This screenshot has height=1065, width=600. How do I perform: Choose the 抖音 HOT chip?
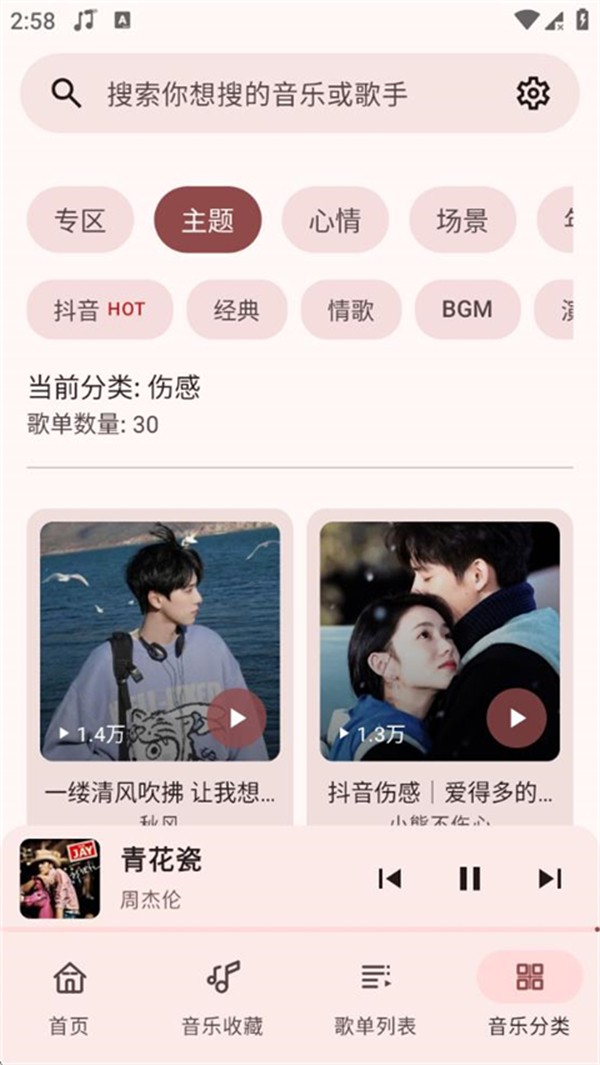tap(99, 310)
